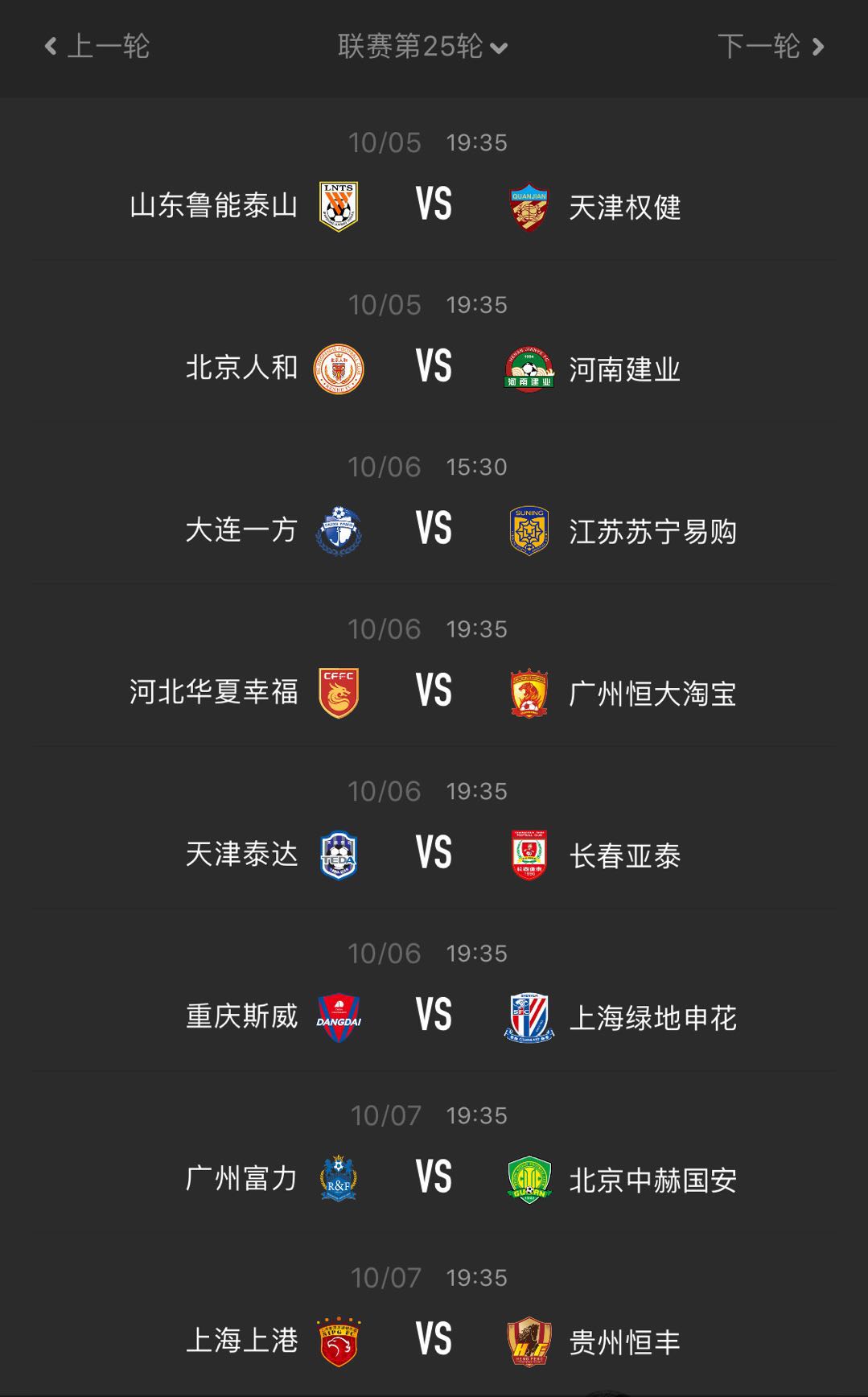This screenshot has width=868, height=1397.
Task: View match 大连一方 vs 江苏苏宁易购
Action: pos(434,529)
